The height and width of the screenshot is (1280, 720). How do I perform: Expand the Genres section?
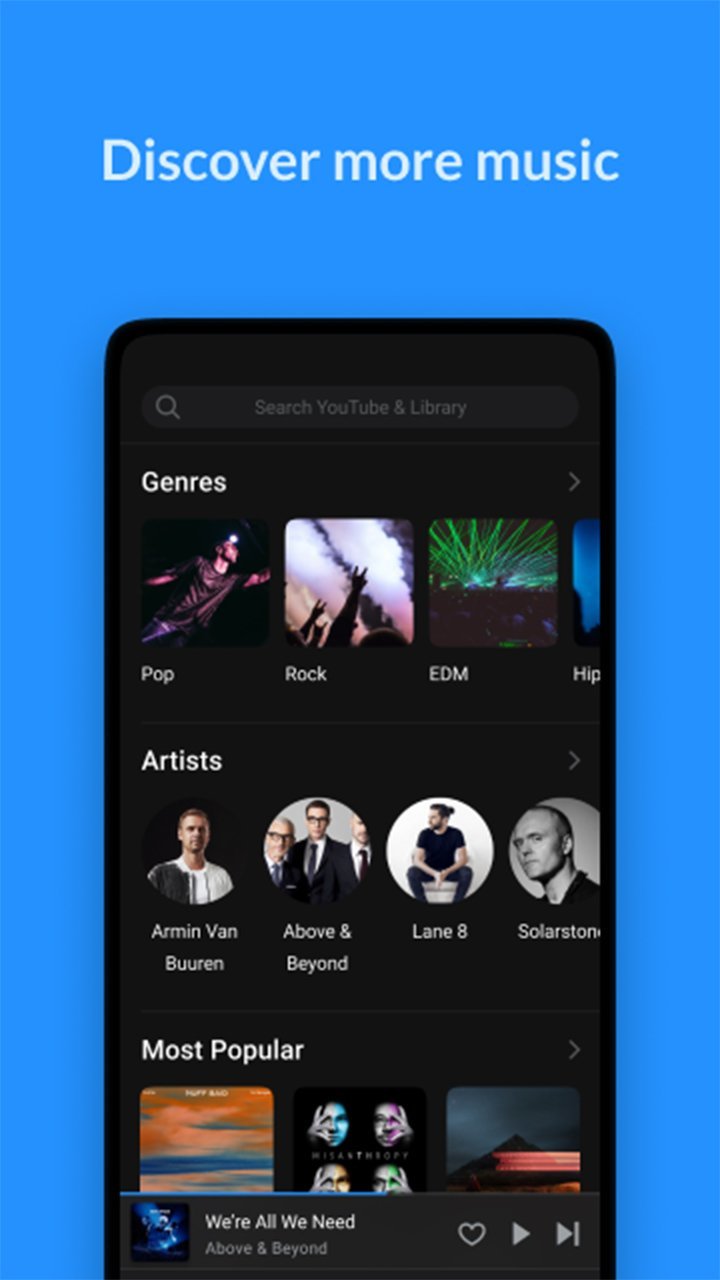tap(575, 481)
